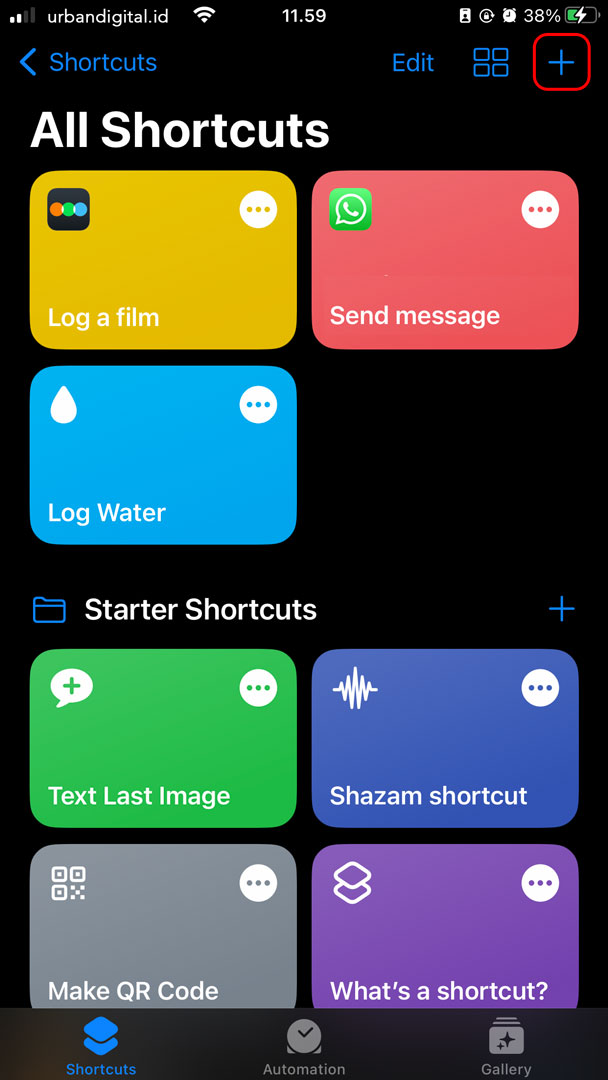The height and width of the screenshot is (1080, 608).
Task: Open options for Shazam shortcut
Action: [541, 688]
